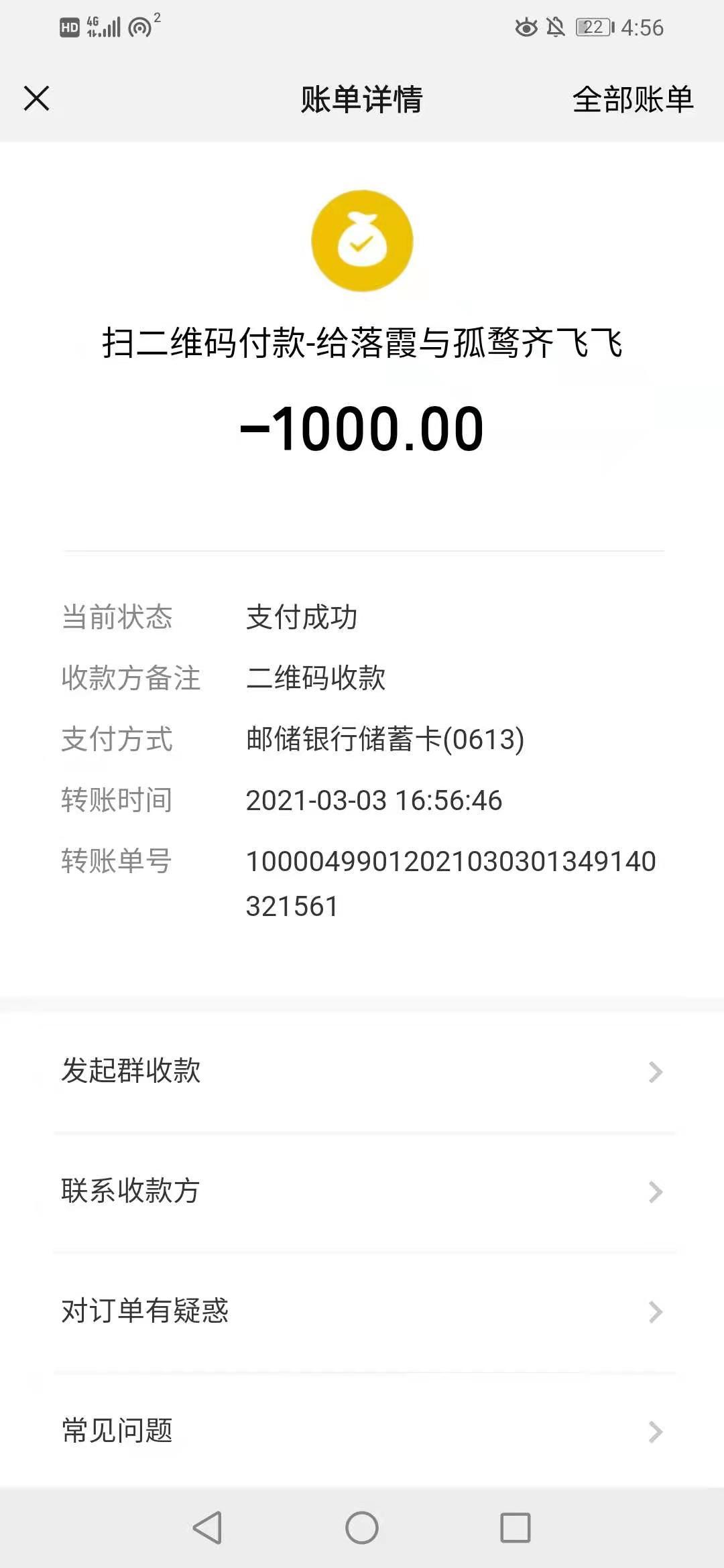
Task: Tap the screen recording status icon
Action: tap(141, 27)
